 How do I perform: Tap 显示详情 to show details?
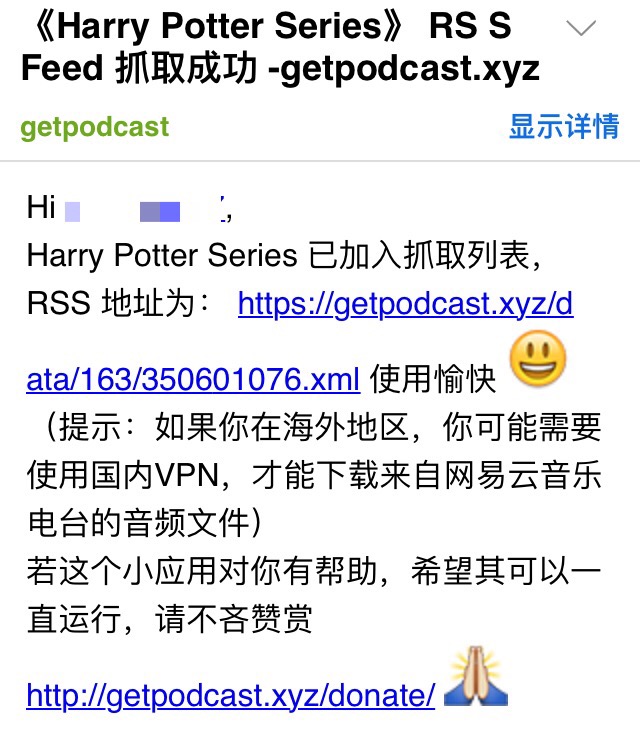(564, 127)
